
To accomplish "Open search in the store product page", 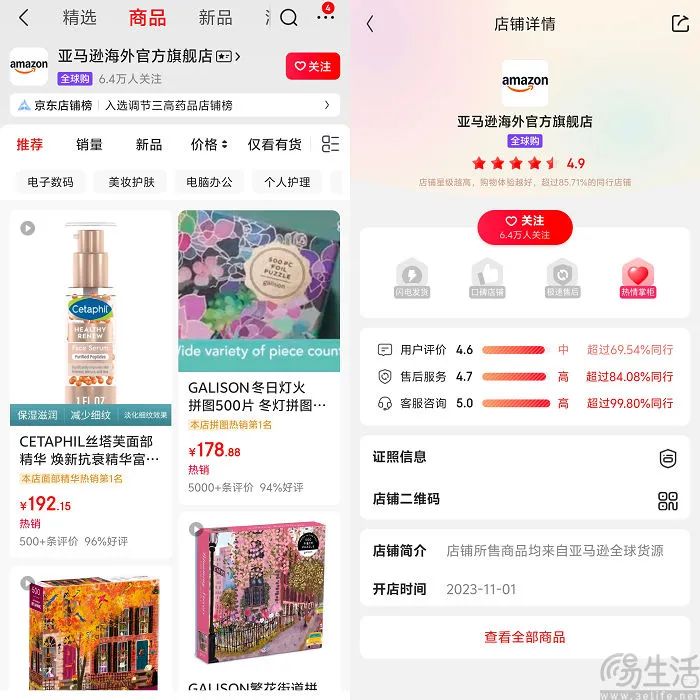I will 289,18.
